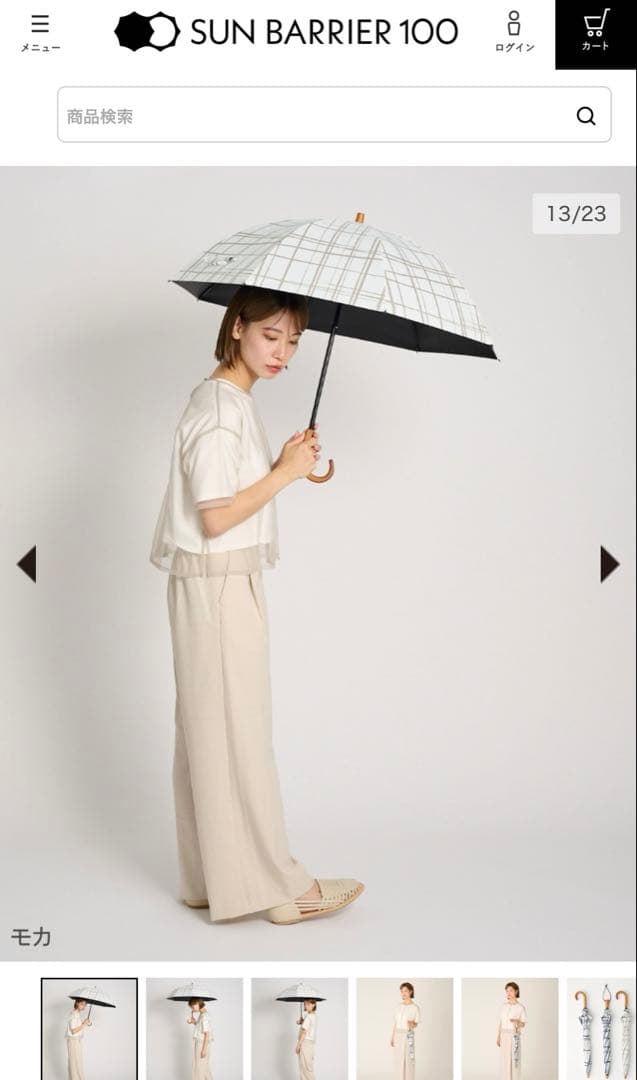Select the third thumbnail of model with umbrella
This screenshot has width=637, height=1080.
(x=299, y=1028)
